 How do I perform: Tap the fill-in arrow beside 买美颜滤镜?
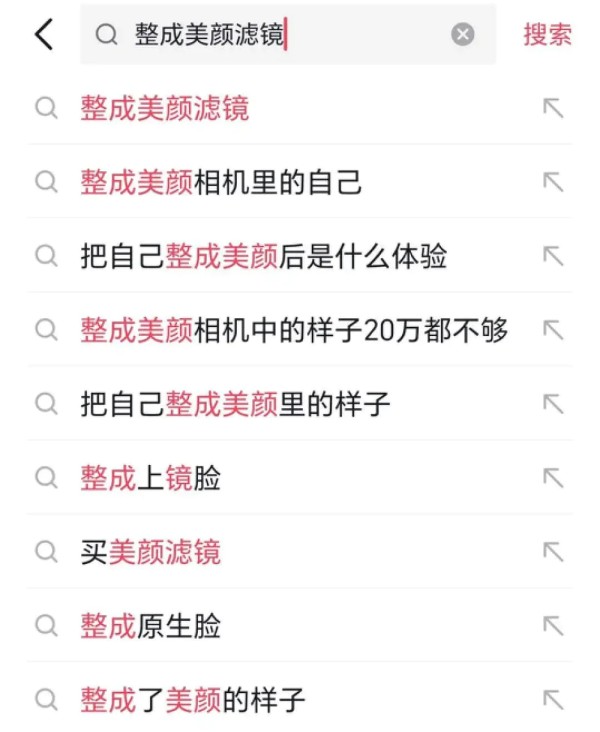tap(553, 552)
